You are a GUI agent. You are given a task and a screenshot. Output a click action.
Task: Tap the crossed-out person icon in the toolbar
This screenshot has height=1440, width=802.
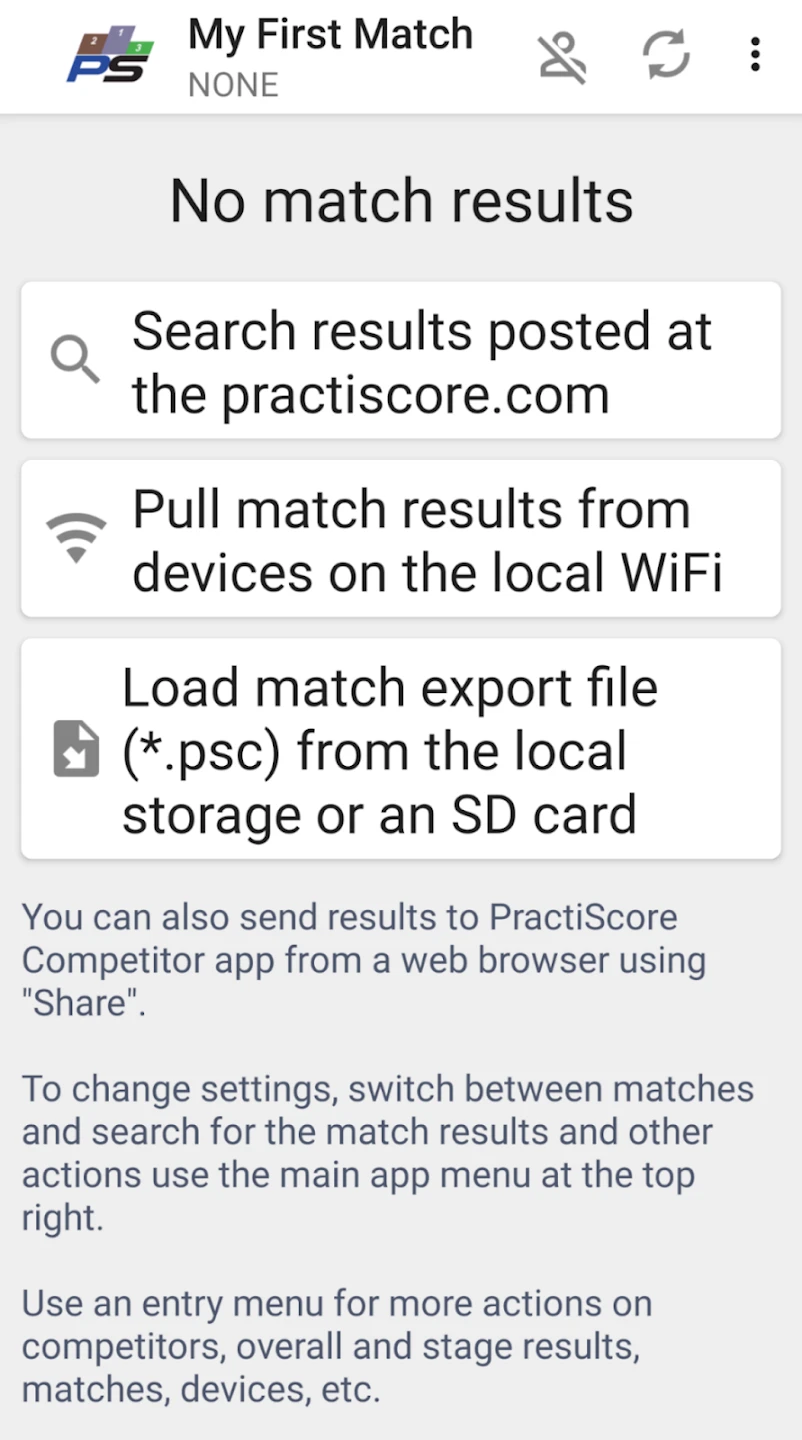pos(563,56)
